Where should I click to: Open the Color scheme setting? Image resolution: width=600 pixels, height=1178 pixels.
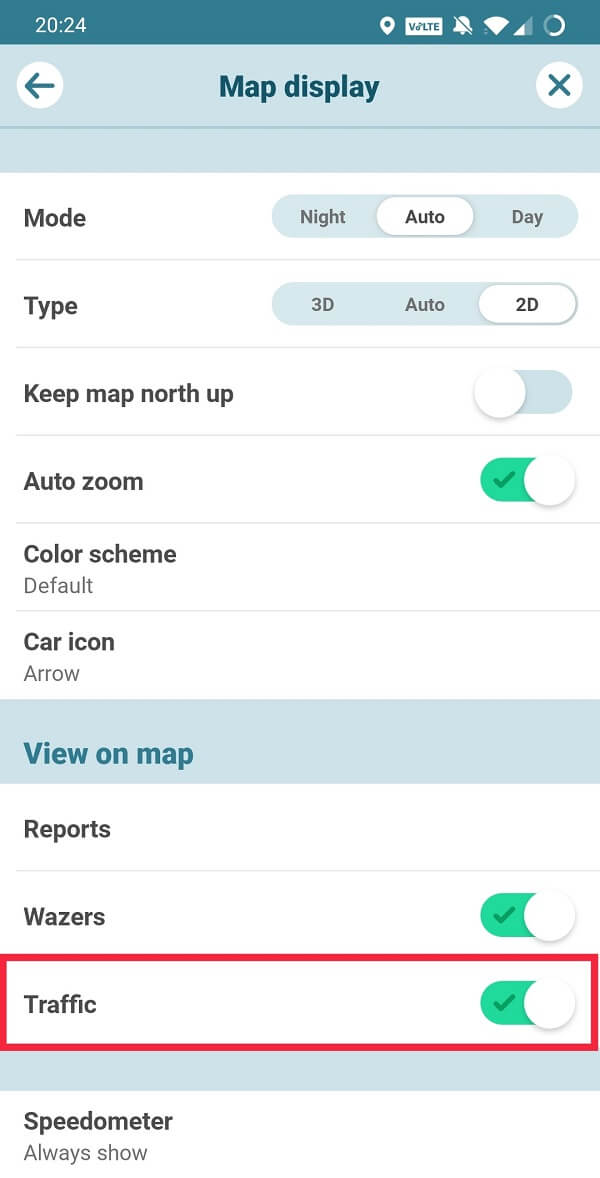300,568
